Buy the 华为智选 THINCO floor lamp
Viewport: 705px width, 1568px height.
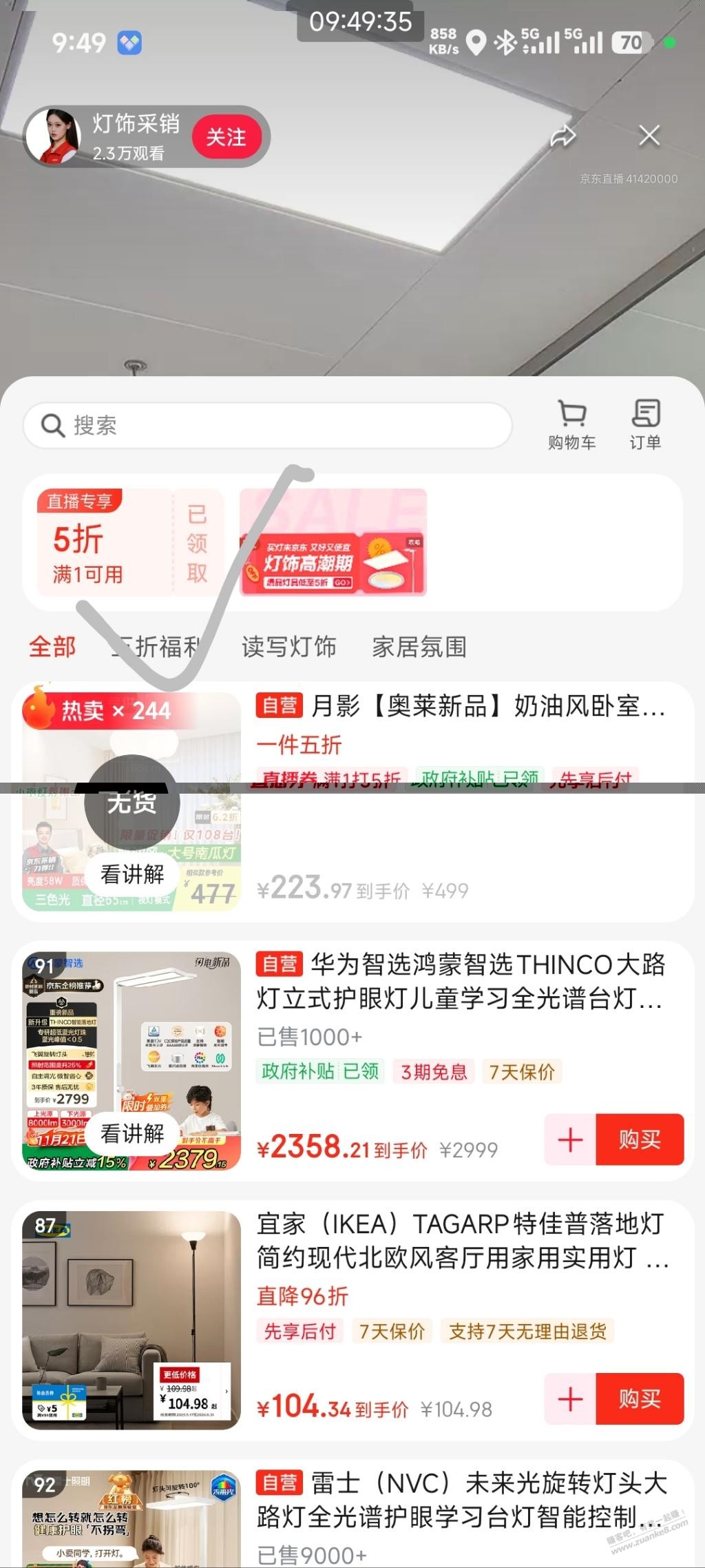[640, 1139]
